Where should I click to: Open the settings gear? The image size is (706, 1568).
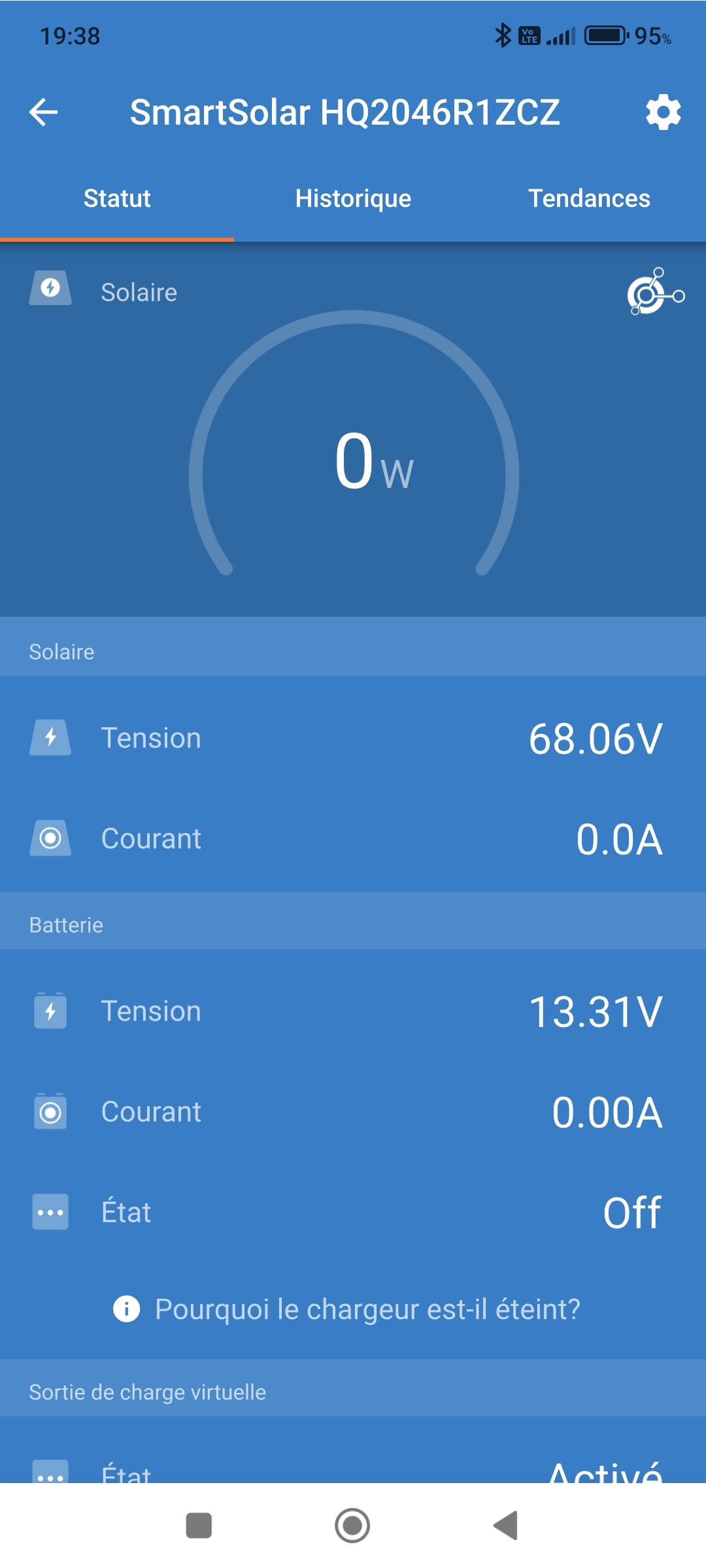point(663,112)
